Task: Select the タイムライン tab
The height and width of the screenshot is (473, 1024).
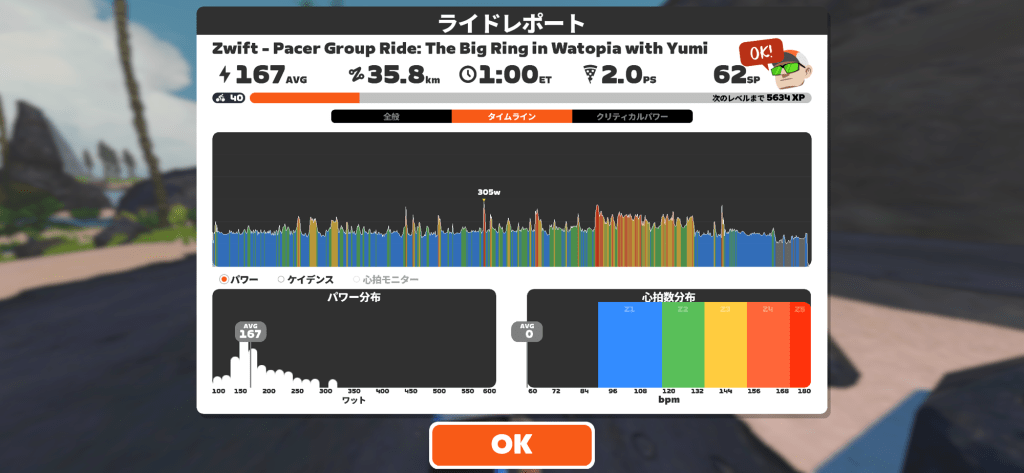Action: 511,117
